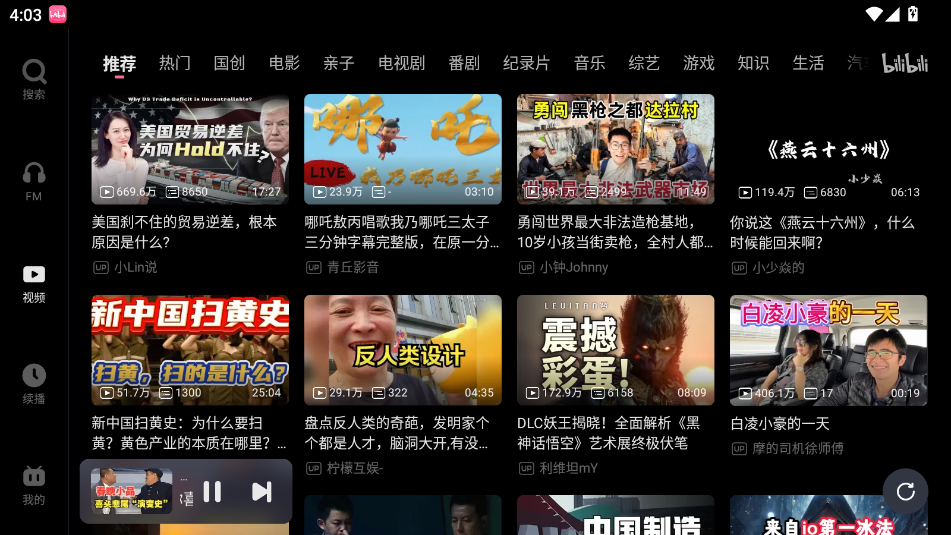Select the 纪录片 tab
951x535 pixels.
[x=526, y=63]
